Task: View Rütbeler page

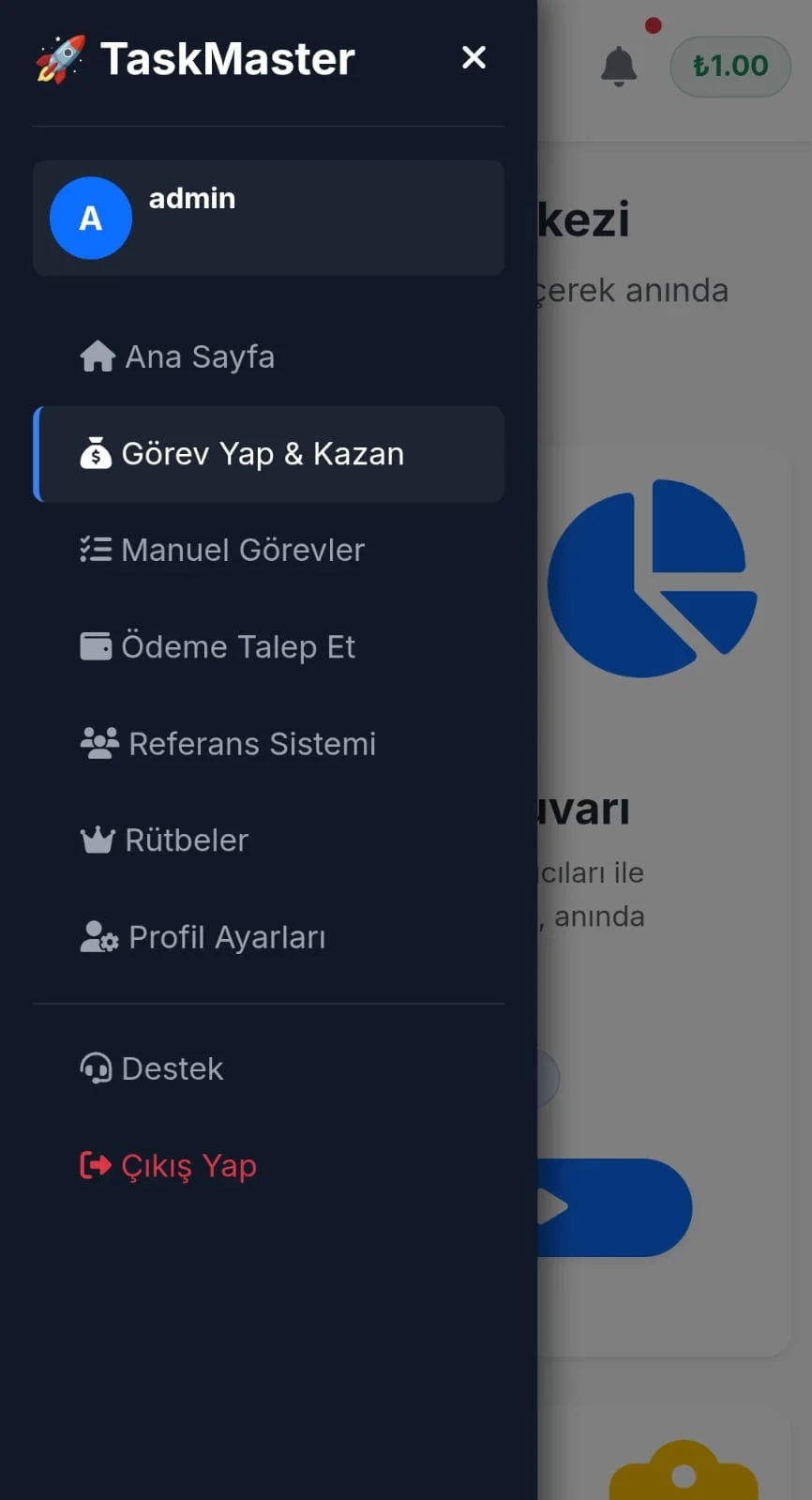Action: [x=186, y=841]
